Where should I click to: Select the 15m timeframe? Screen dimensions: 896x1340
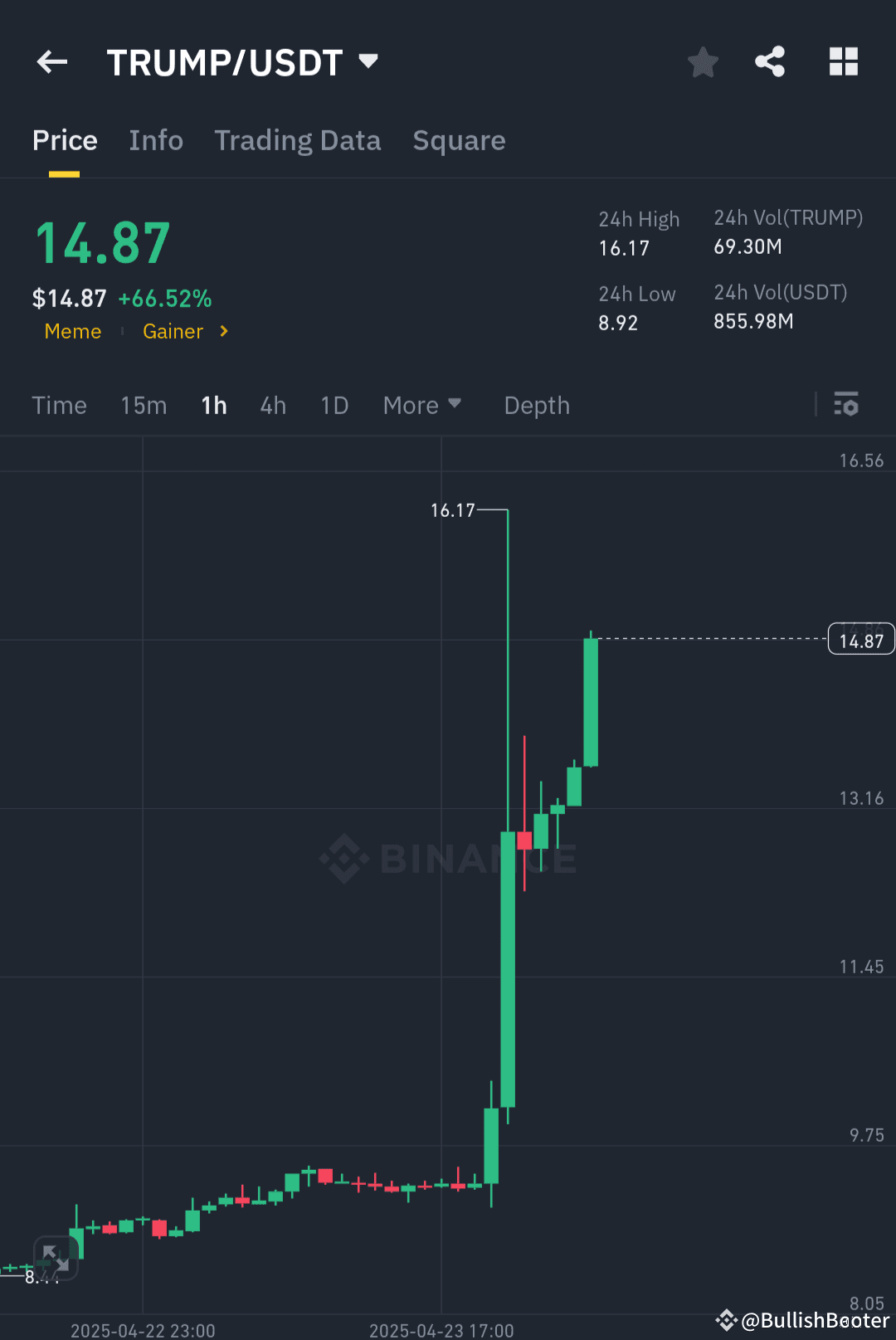tap(143, 405)
